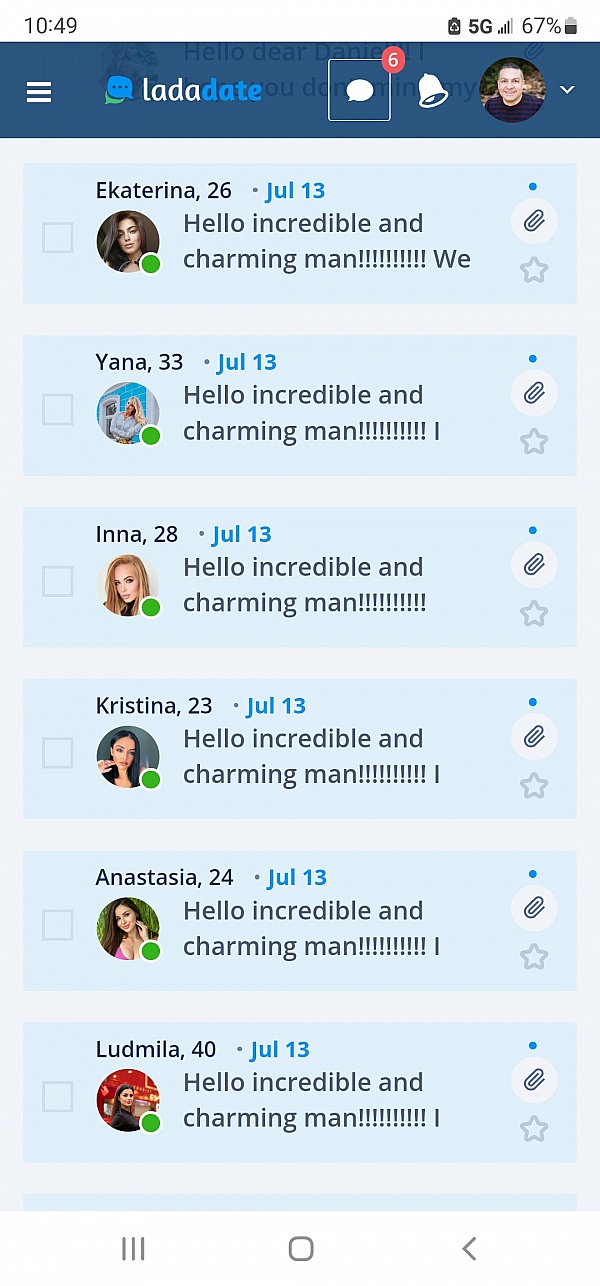Tick the checkbox for Ludmila's message
The height and width of the screenshot is (1286, 600).
click(58, 1097)
